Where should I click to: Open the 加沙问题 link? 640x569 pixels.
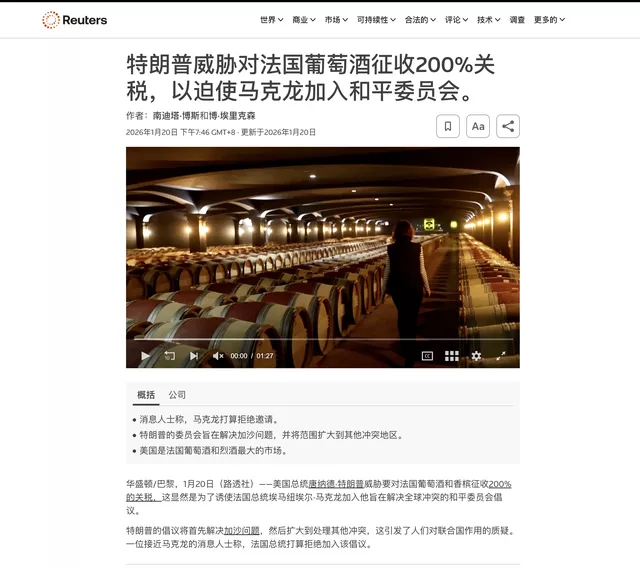(242, 530)
